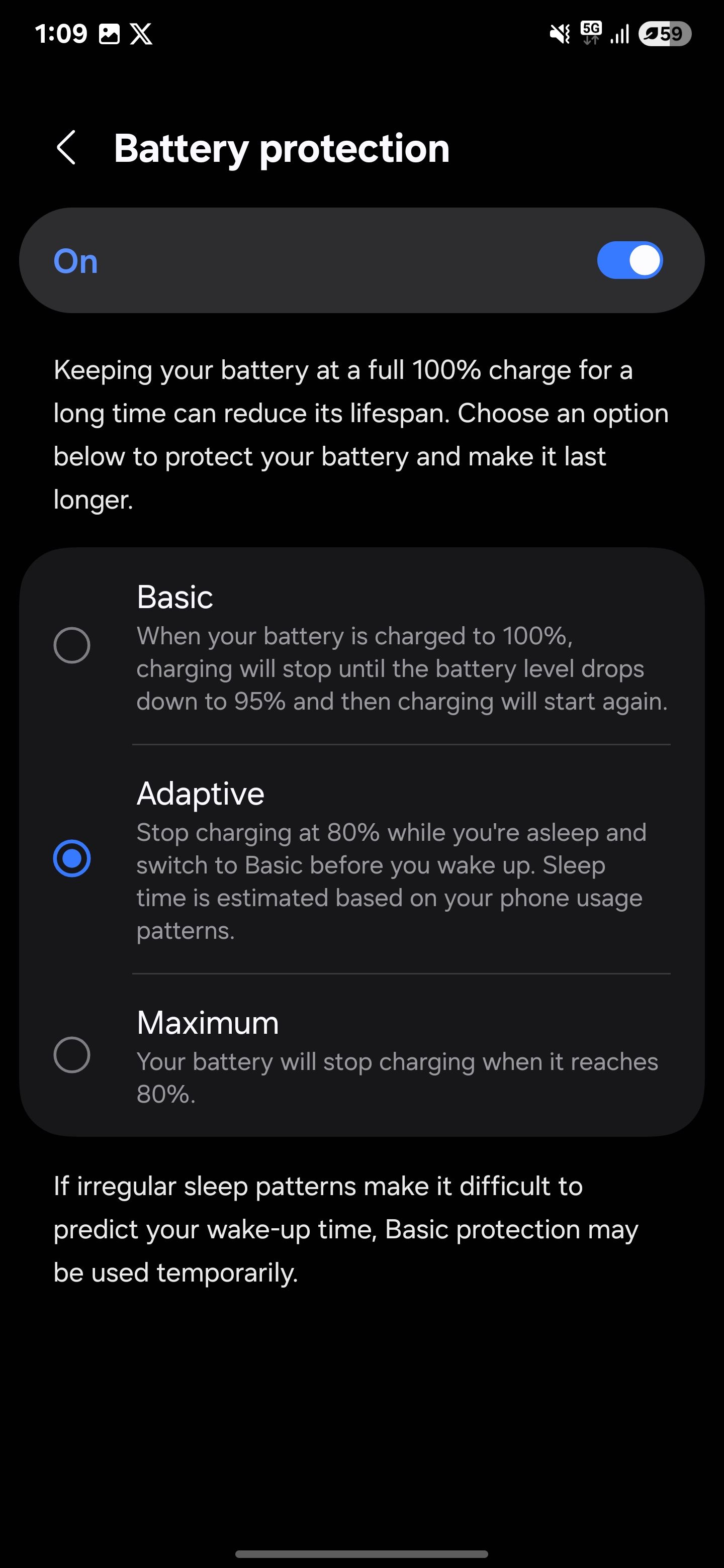Image resolution: width=724 pixels, height=1568 pixels.
Task: Turn off the Battery protection switch
Action: click(x=629, y=260)
